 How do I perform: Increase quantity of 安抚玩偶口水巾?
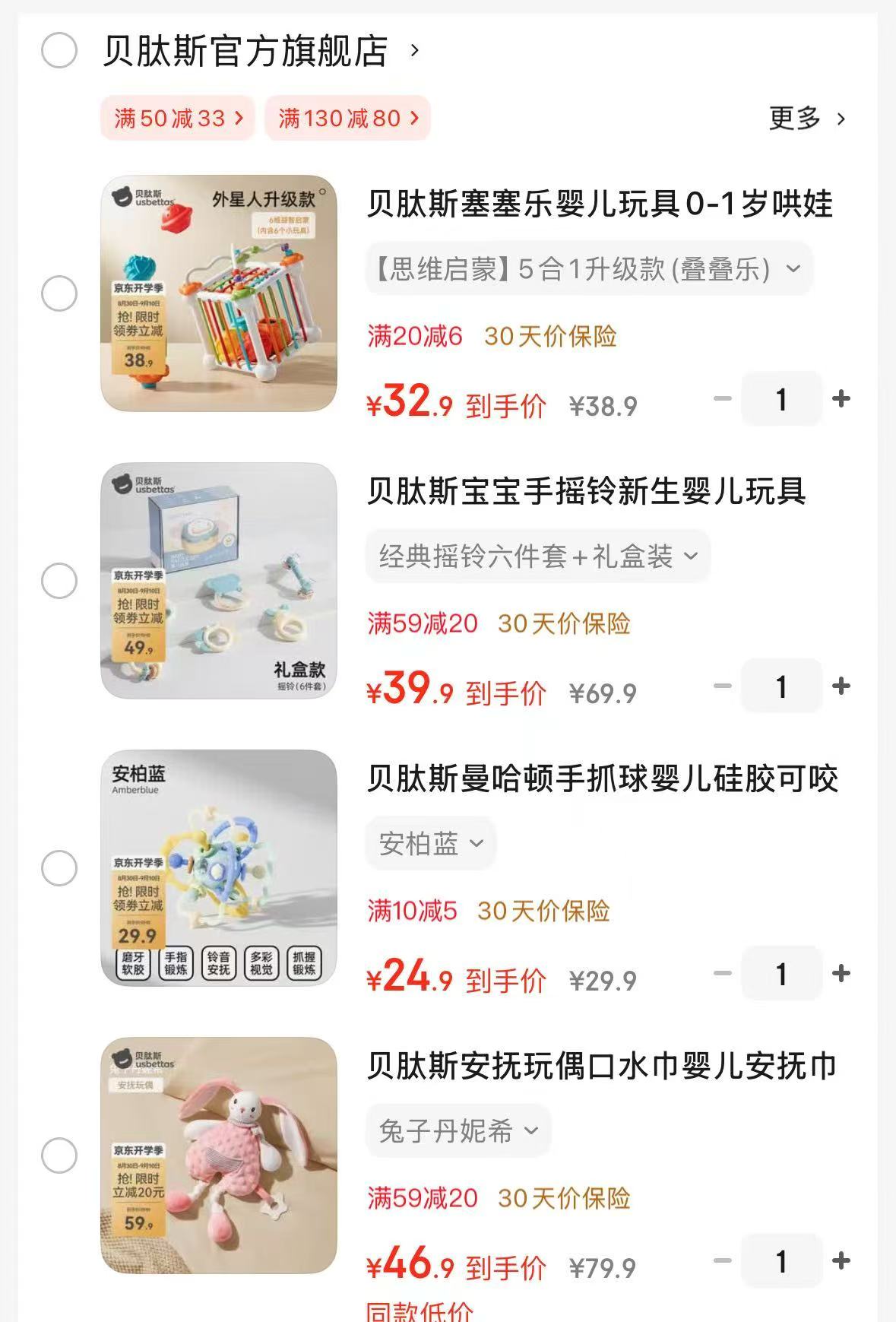(839, 1259)
